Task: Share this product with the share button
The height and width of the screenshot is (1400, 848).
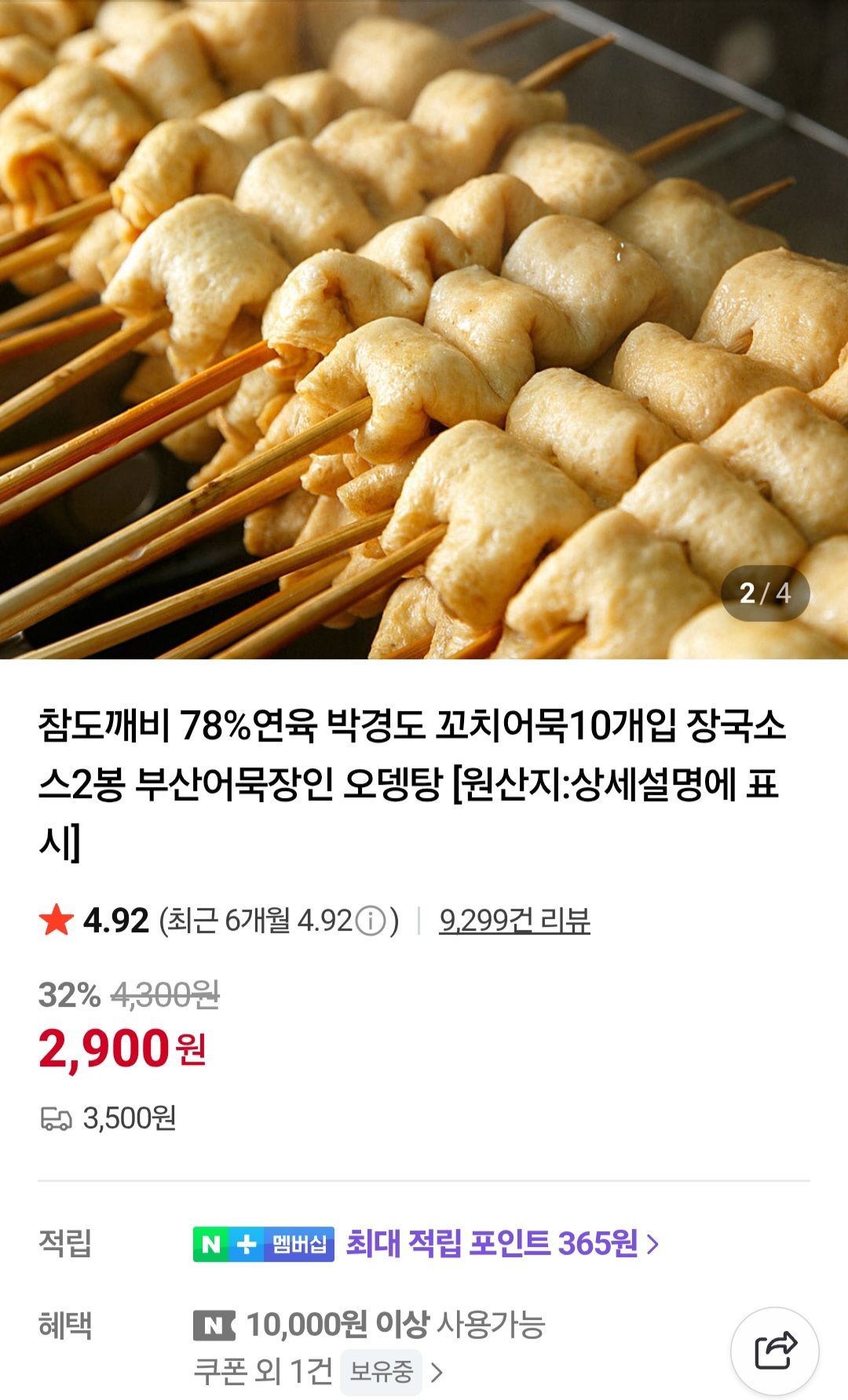Action: 774,1351
